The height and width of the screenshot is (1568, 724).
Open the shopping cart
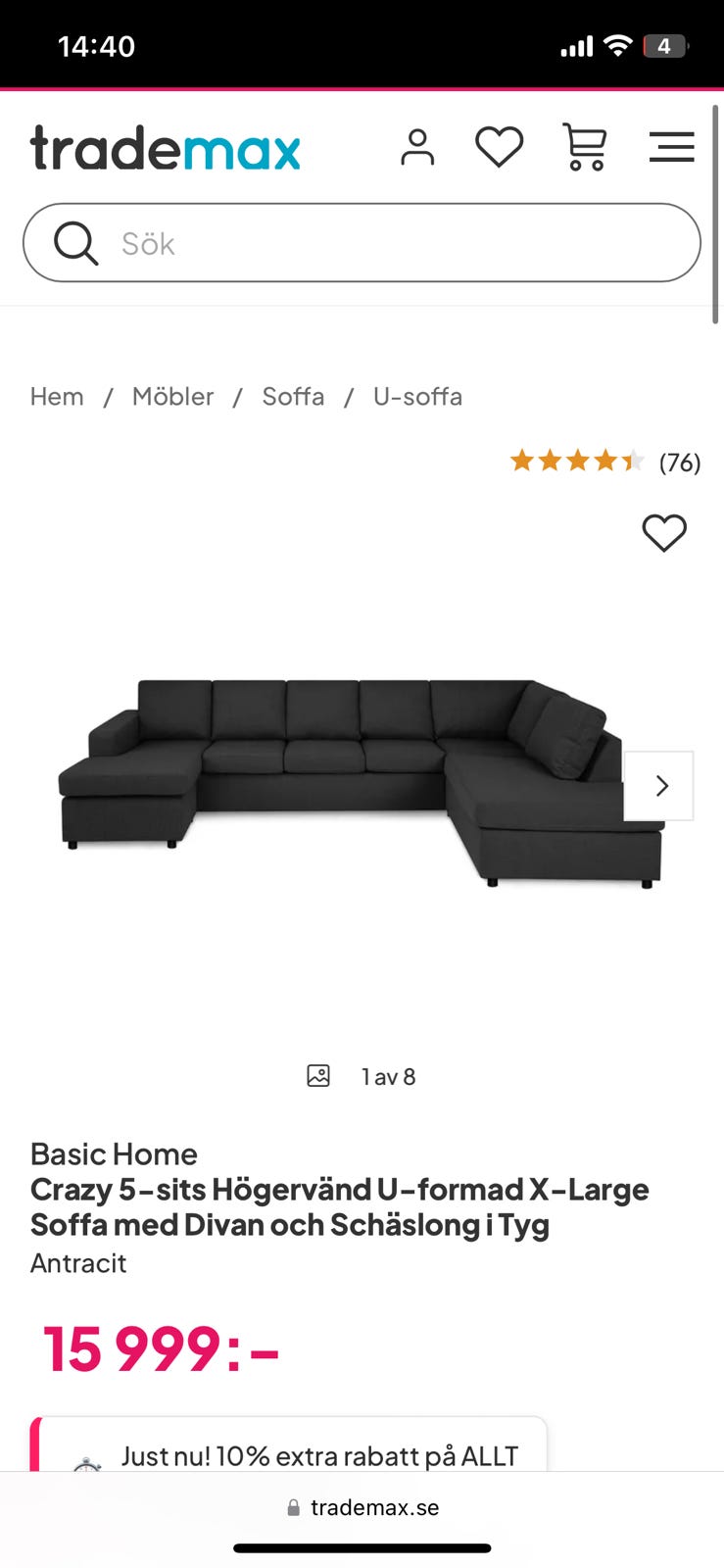coord(585,148)
